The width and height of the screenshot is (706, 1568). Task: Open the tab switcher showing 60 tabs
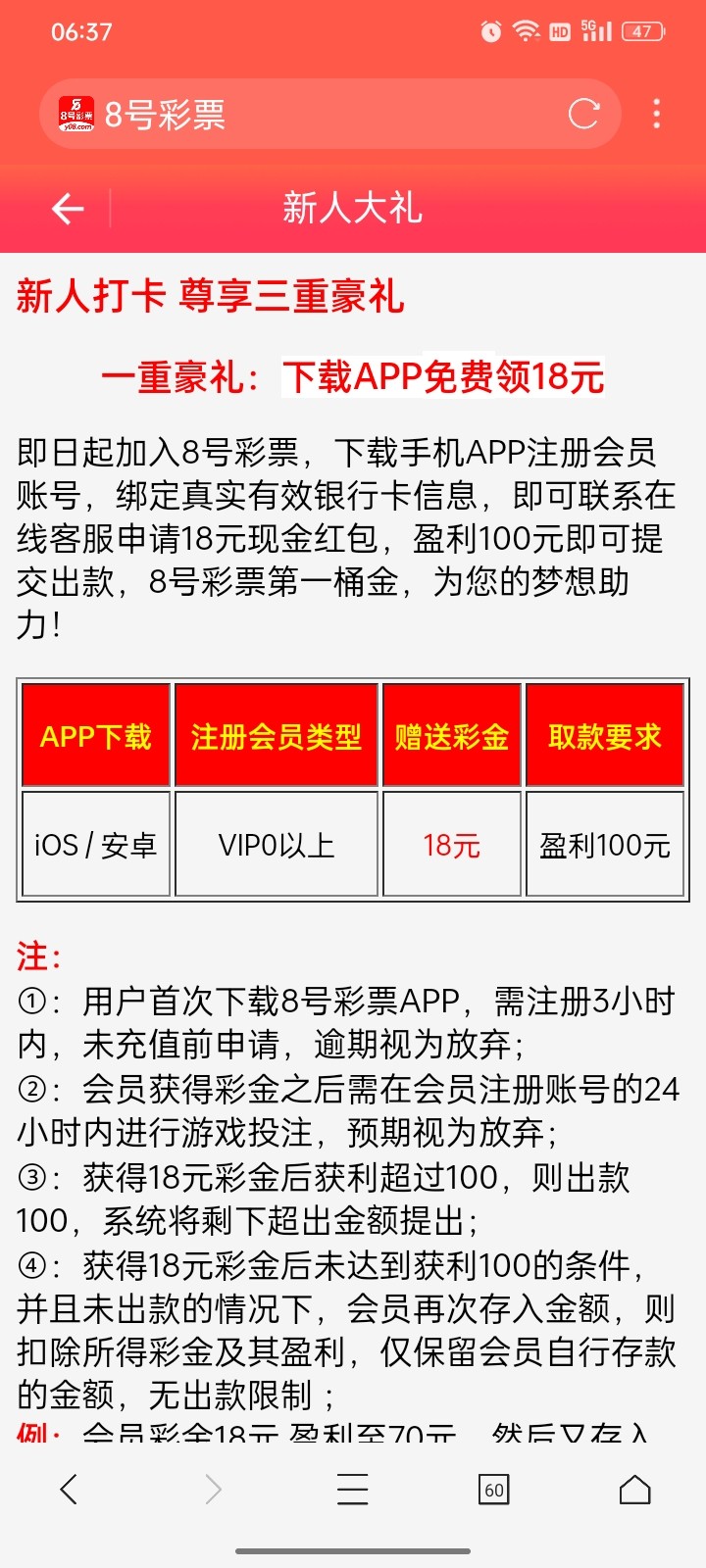pos(493,1490)
